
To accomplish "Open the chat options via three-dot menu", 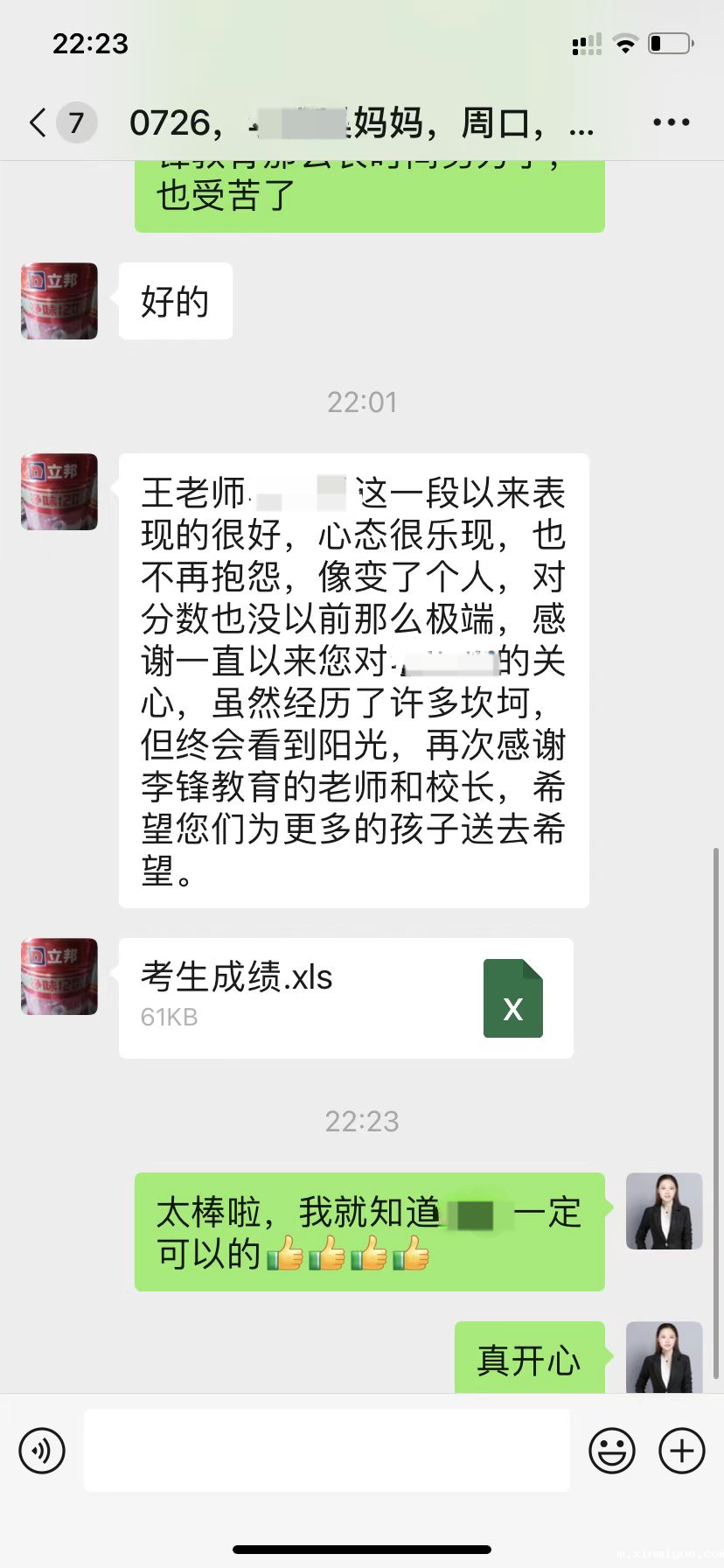I will tap(670, 122).
